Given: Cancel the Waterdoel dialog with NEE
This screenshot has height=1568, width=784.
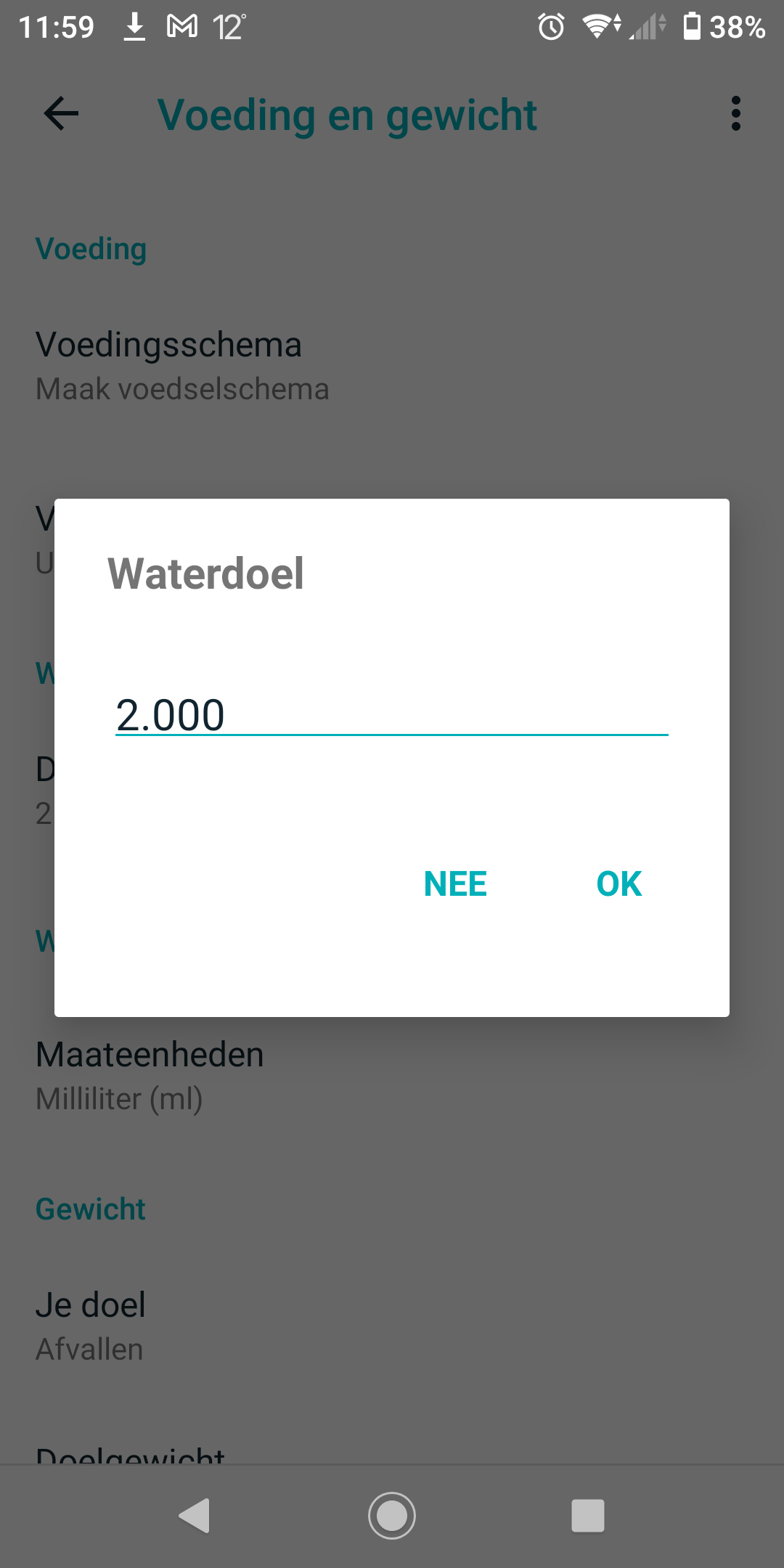Looking at the screenshot, I should click(455, 884).
